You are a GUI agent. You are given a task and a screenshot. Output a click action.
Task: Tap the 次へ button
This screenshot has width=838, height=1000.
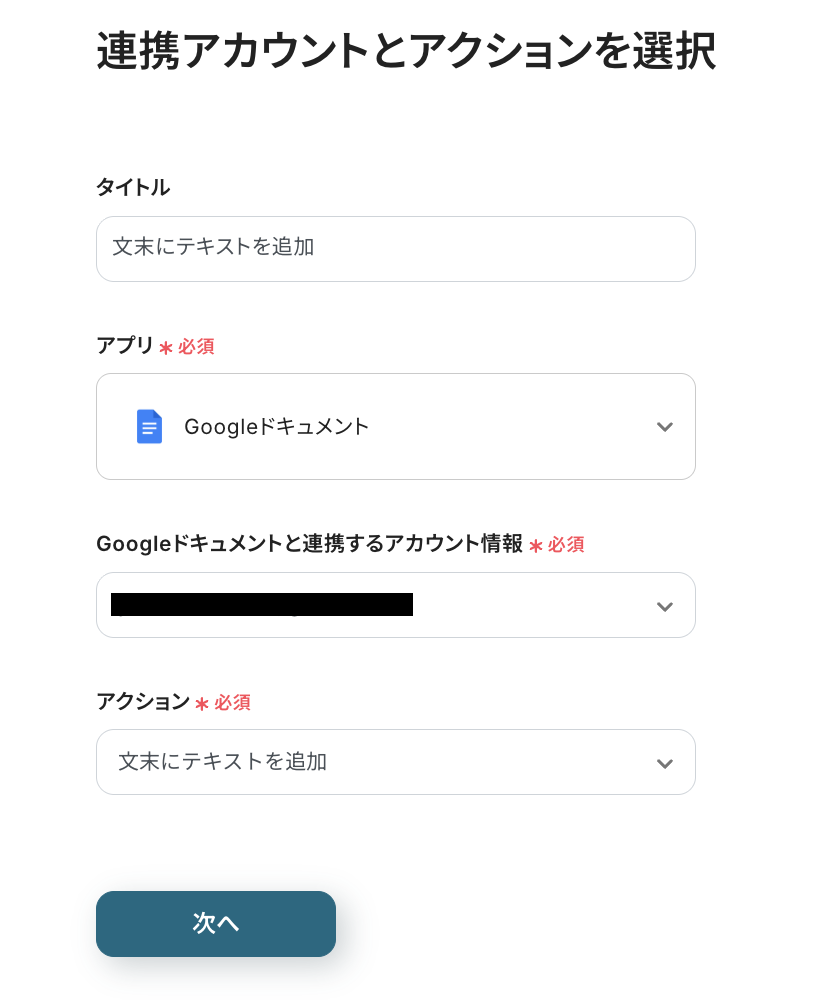click(x=216, y=923)
